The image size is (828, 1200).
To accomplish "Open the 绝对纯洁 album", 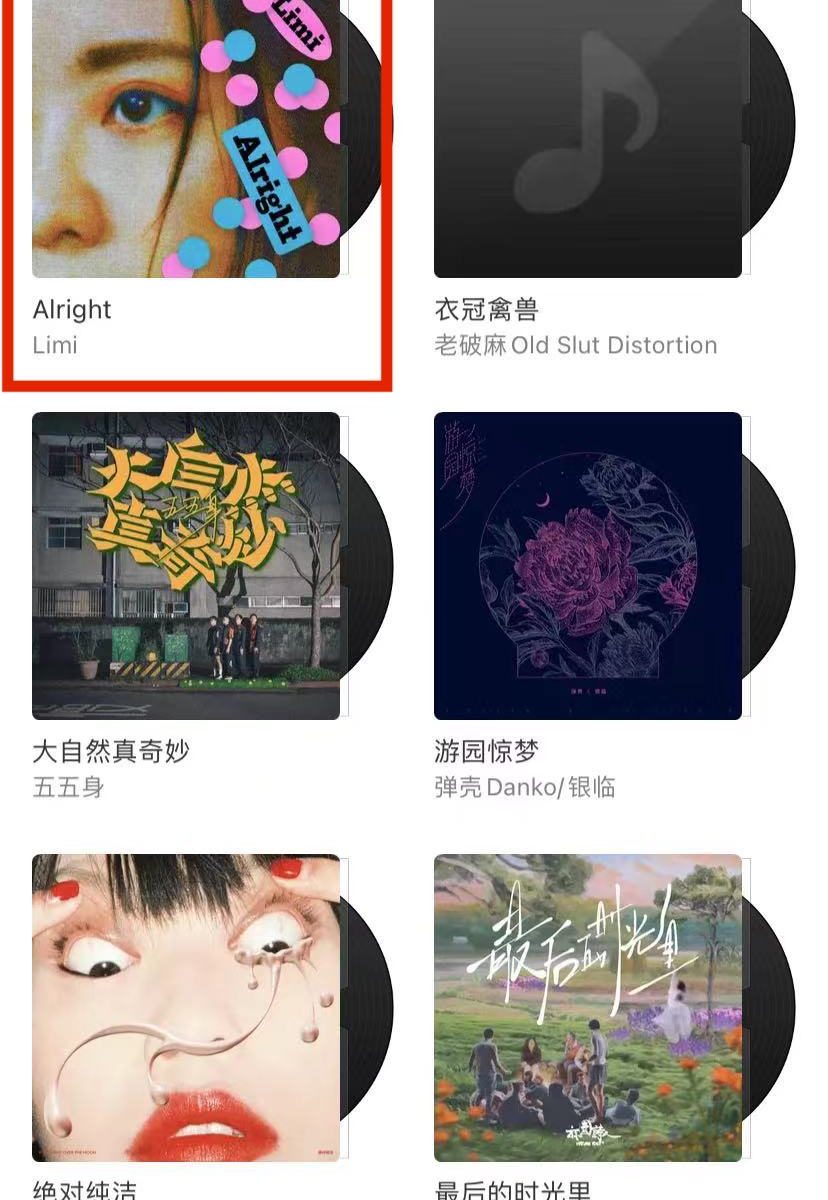I will 186,1008.
